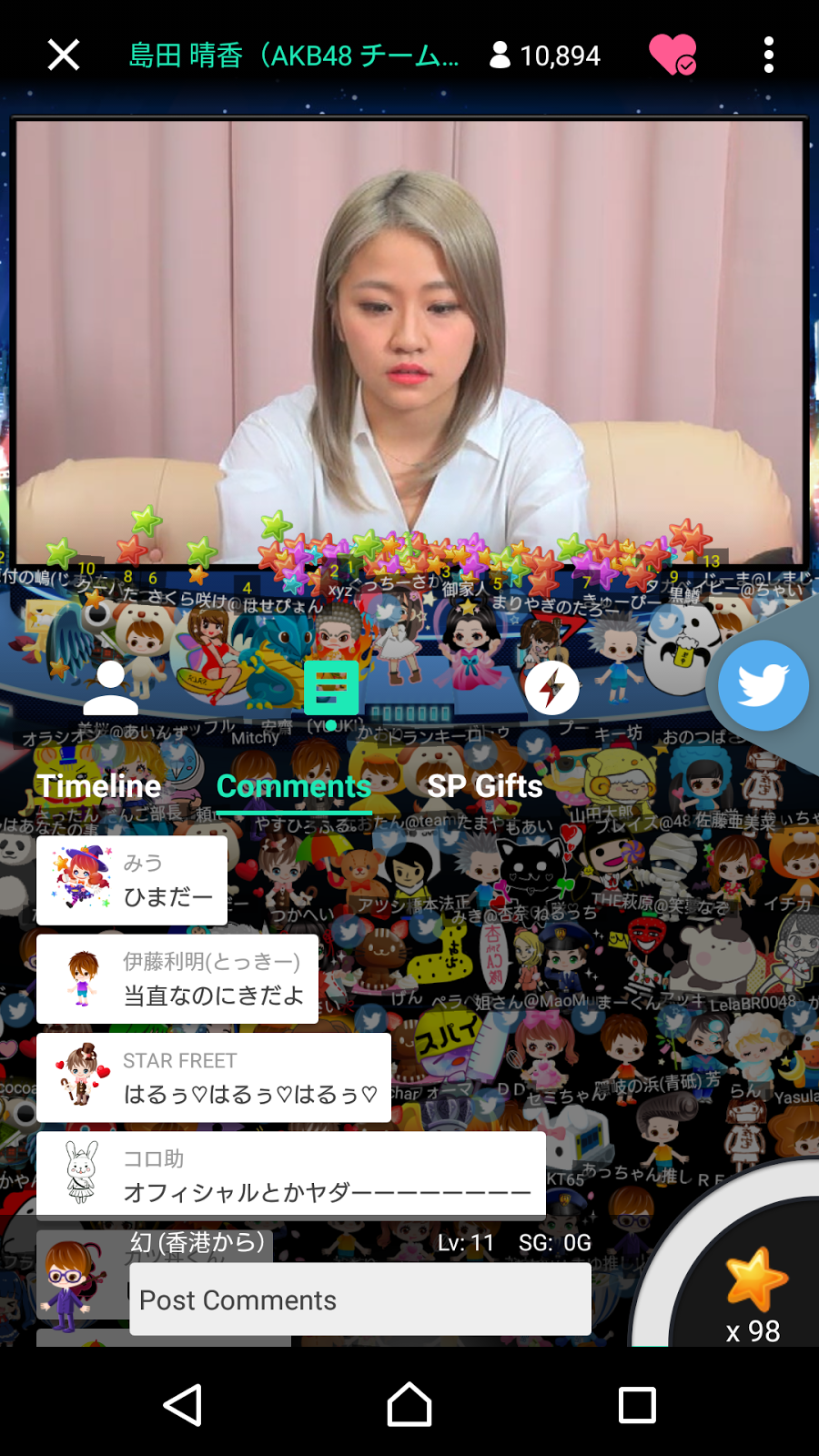Switch to the Timeline tab
The height and width of the screenshot is (1456, 819).
pyautogui.click(x=98, y=785)
